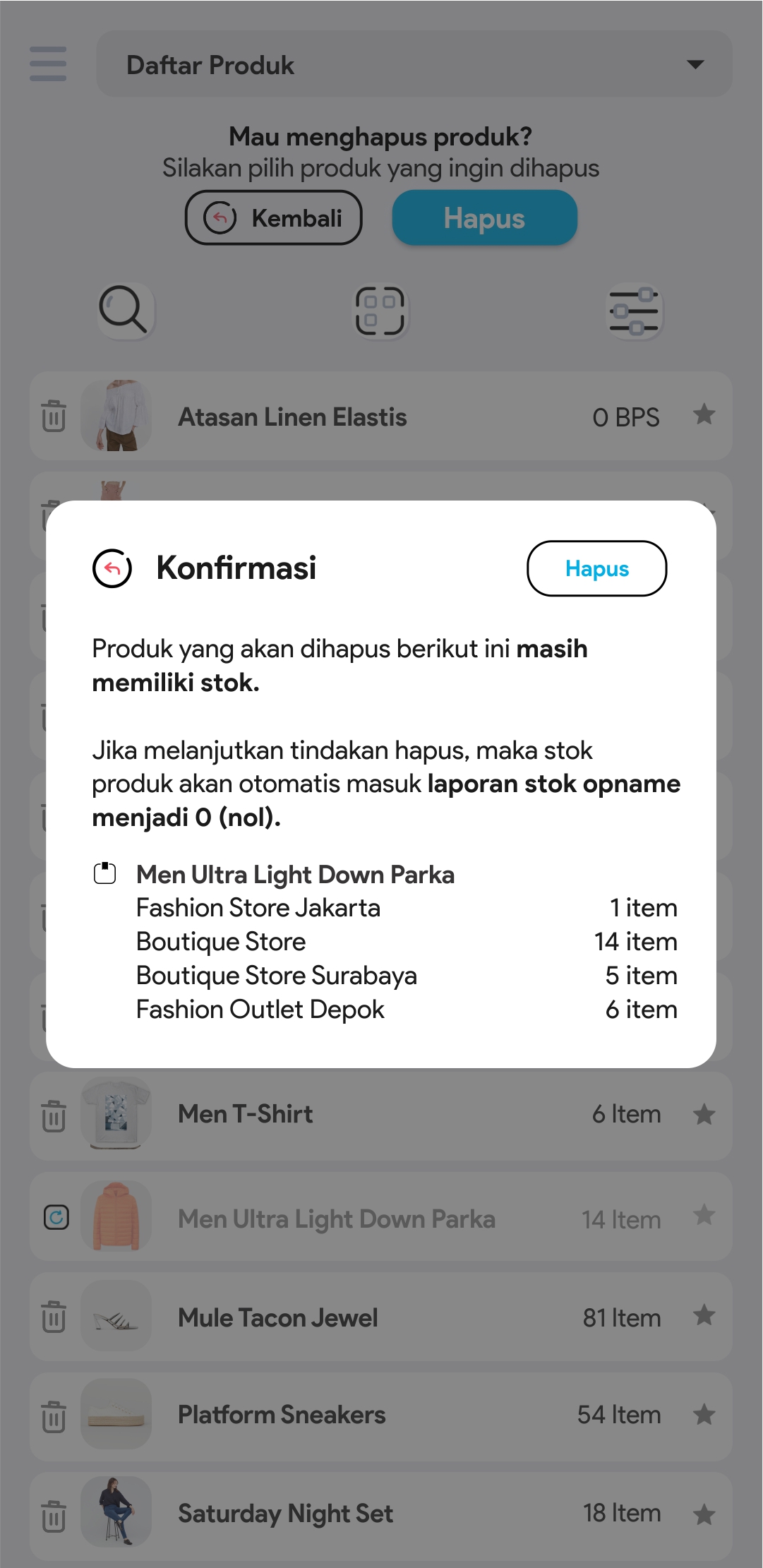Select trash icon for Saturday Night Set
This screenshot has height=1568, width=763.
54,1516
